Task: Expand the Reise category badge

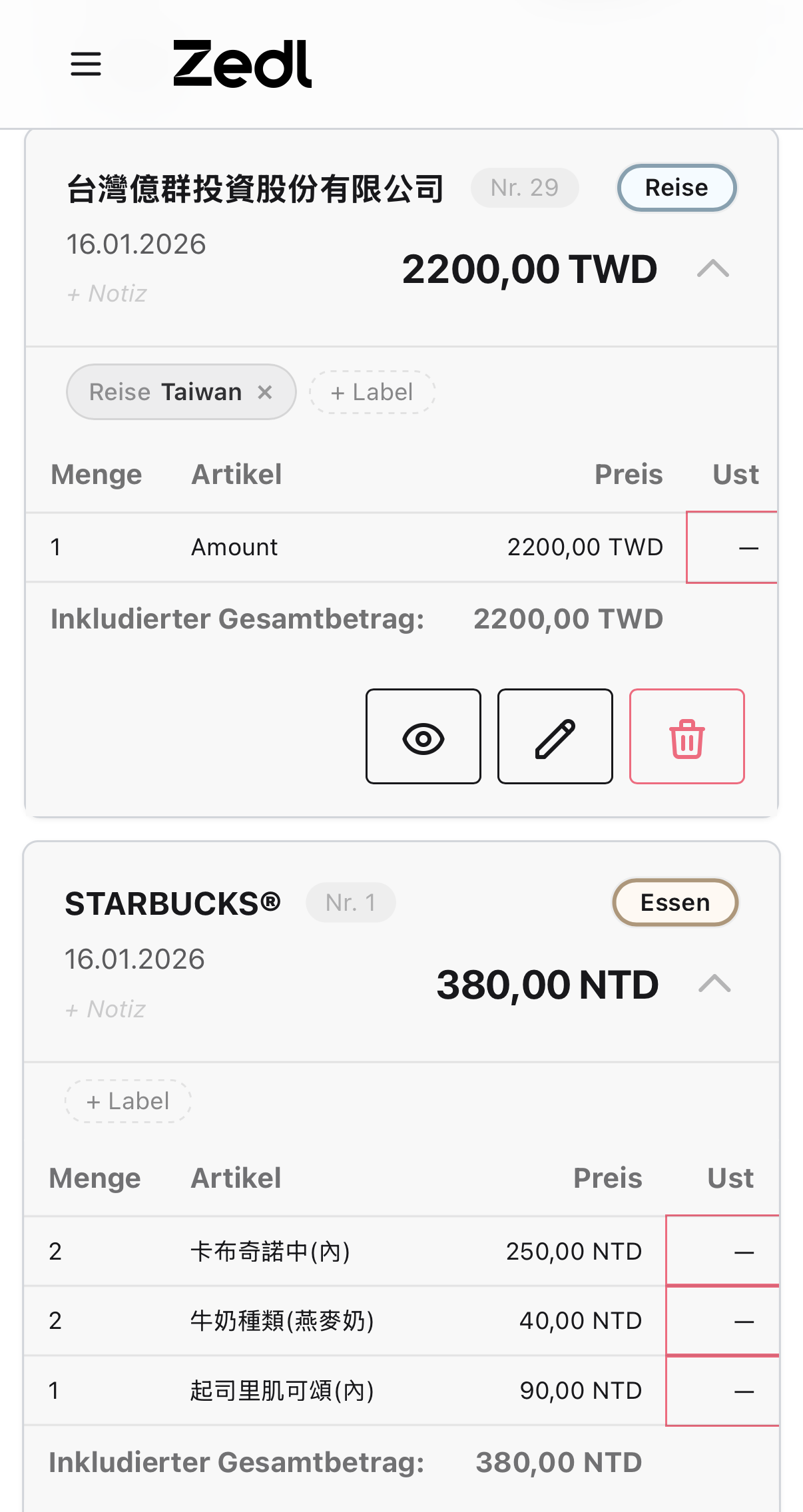Action: click(676, 187)
